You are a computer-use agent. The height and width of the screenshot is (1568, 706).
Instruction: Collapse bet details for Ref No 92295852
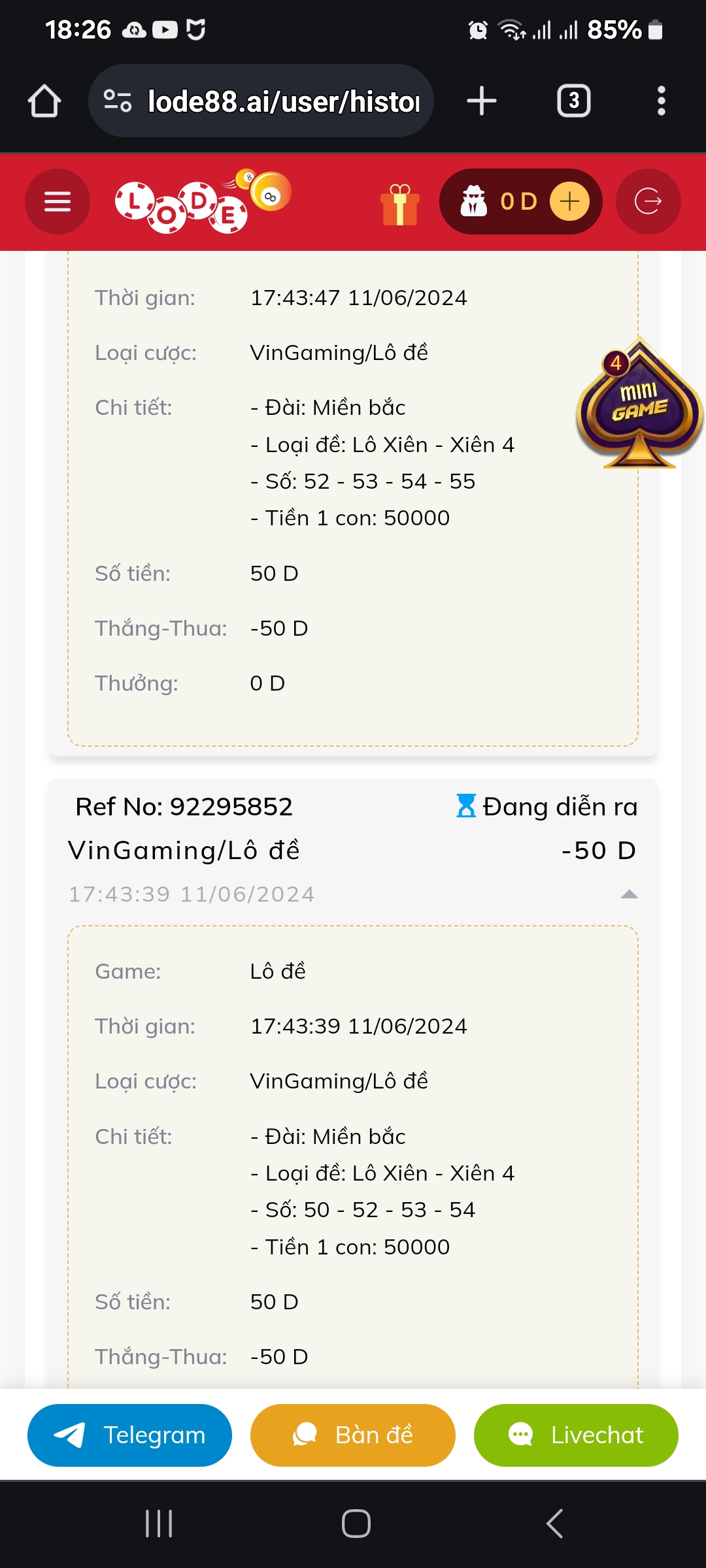coord(629,894)
